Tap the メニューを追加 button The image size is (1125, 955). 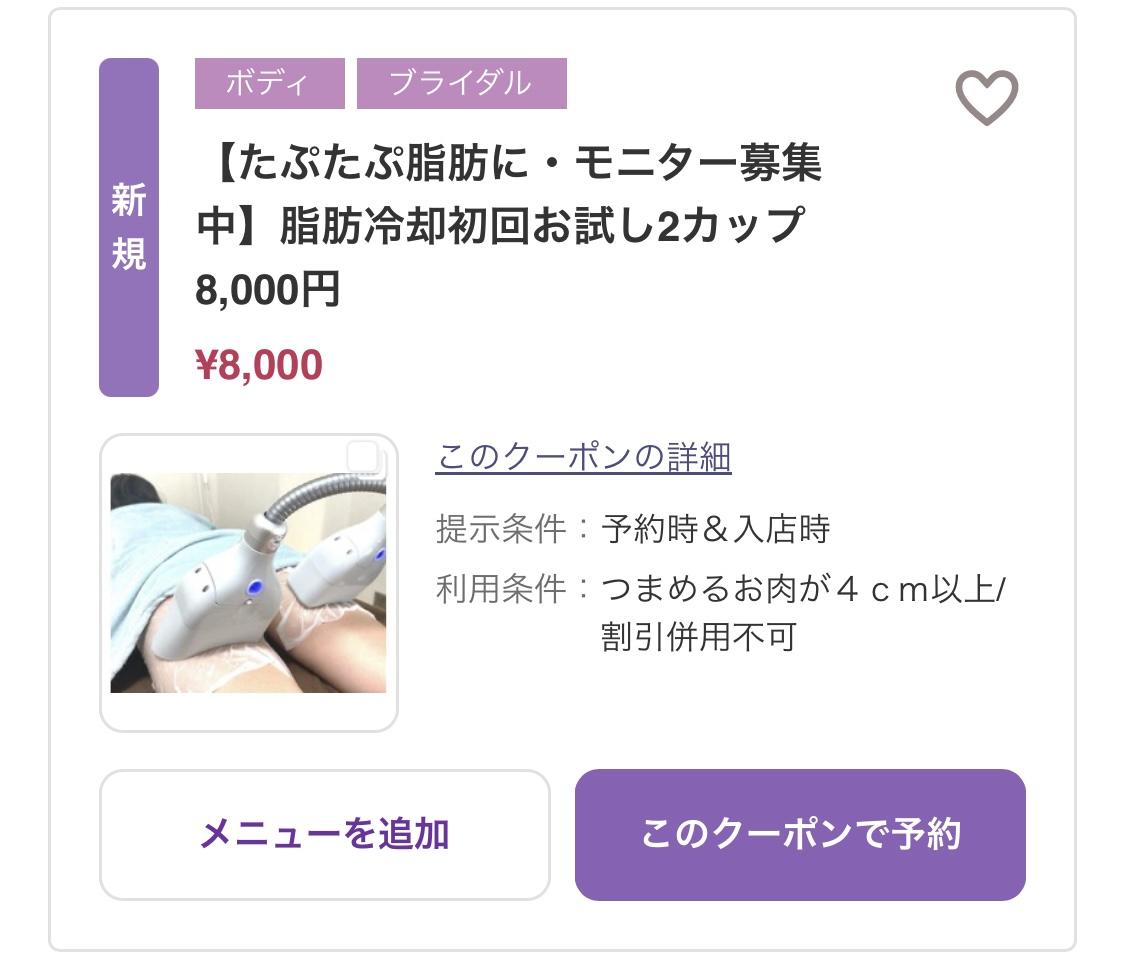325,834
